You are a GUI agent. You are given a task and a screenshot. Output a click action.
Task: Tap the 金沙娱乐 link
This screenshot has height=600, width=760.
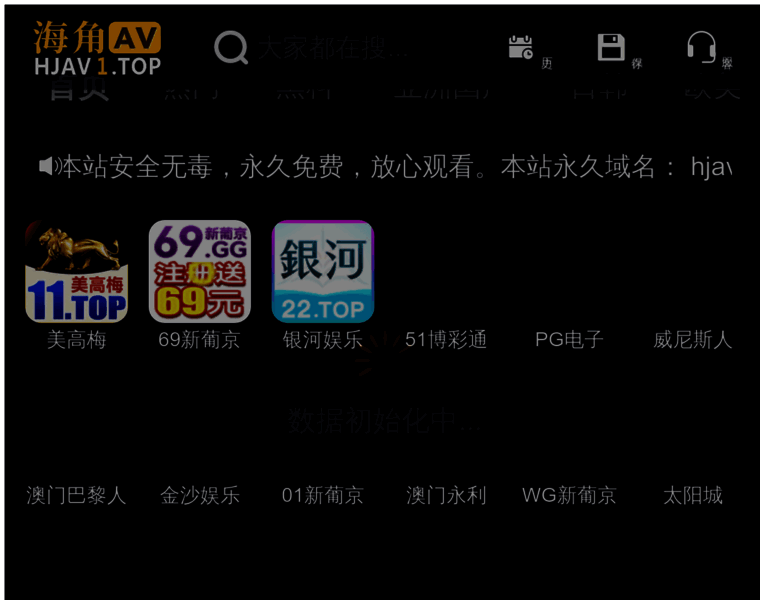pos(200,495)
